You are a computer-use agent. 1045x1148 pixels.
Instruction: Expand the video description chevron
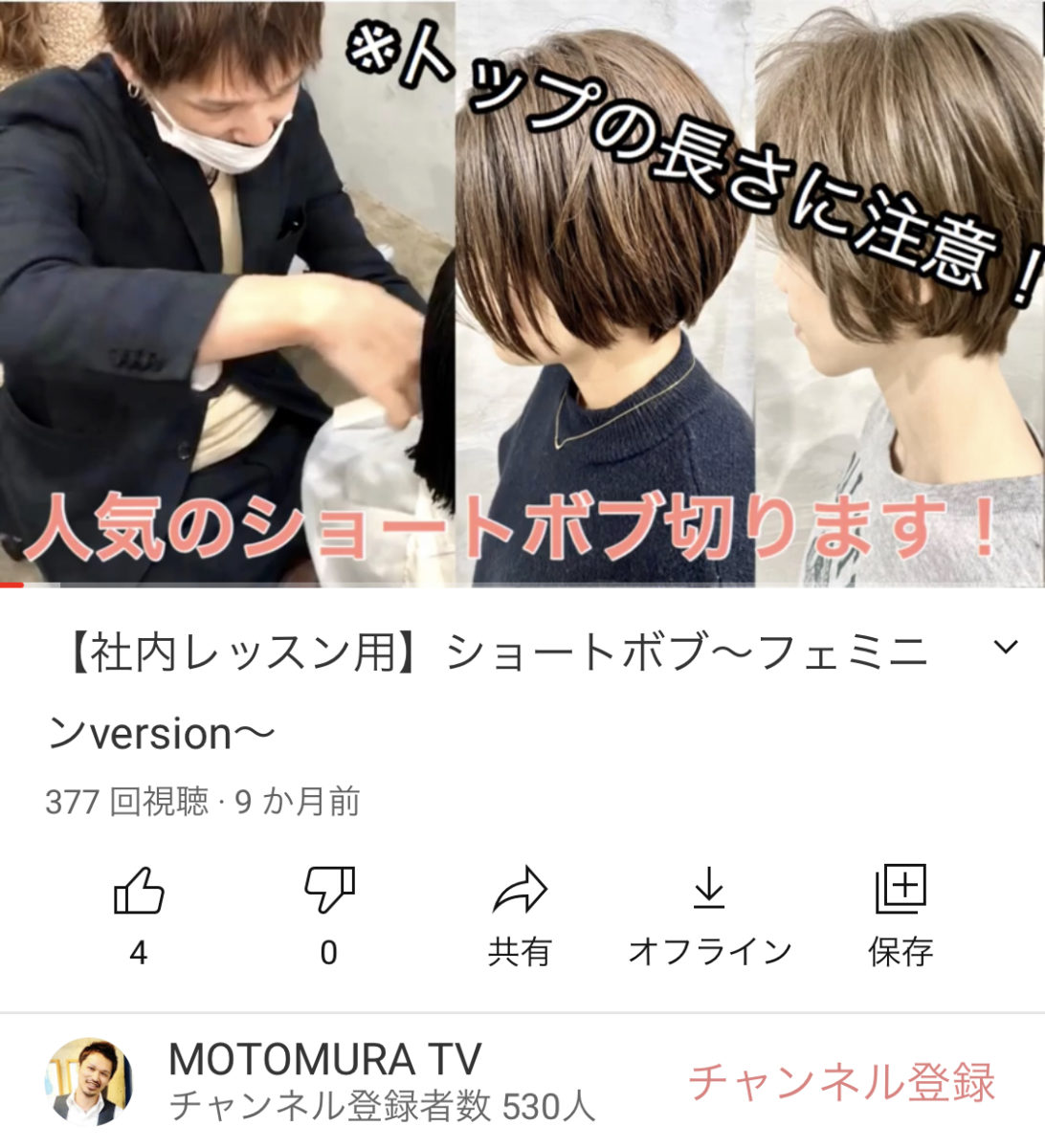point(1005,648)
